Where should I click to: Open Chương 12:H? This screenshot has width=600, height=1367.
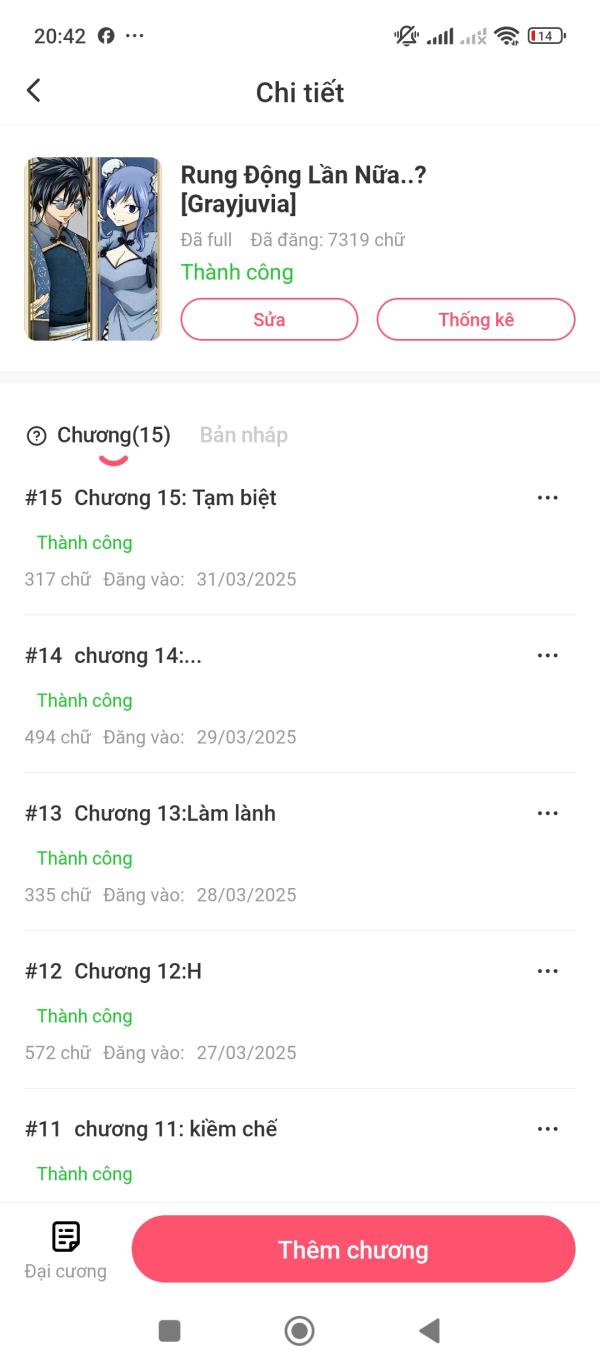138,972
